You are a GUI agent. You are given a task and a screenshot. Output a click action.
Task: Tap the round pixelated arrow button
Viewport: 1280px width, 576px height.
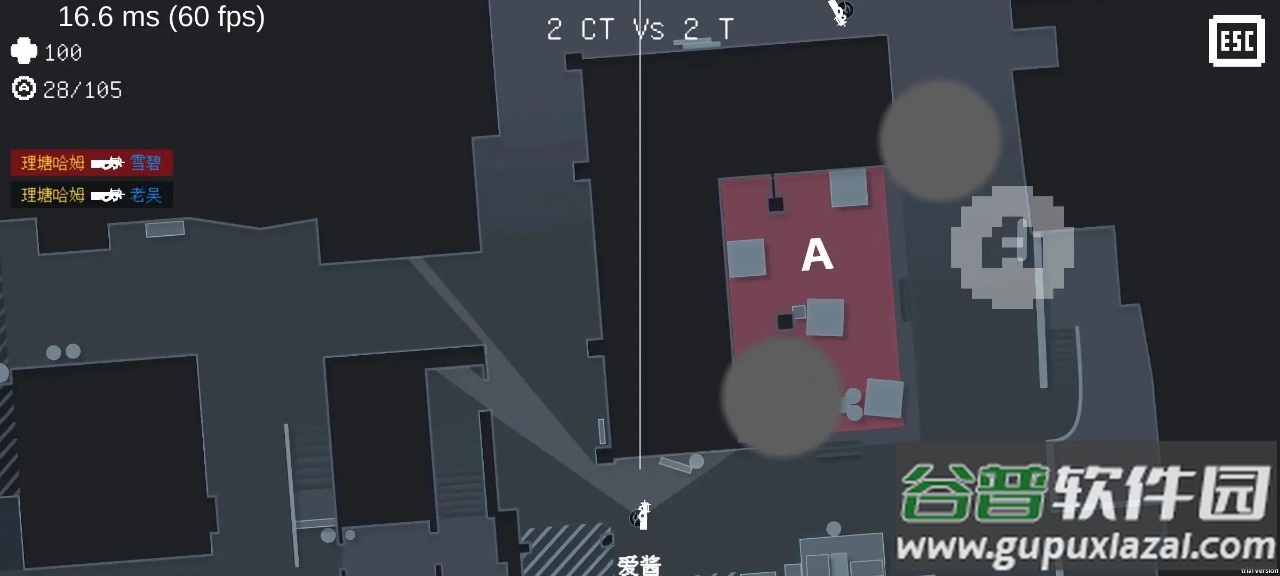pos(1011,246)
